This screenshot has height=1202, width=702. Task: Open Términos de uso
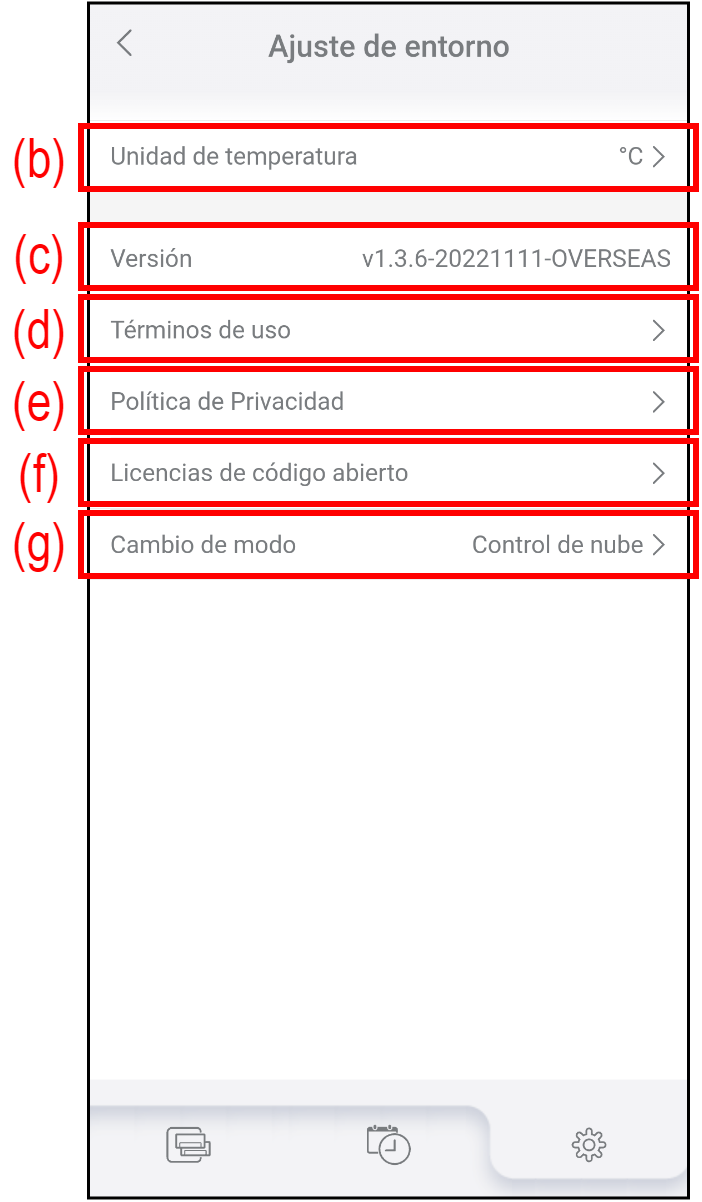(386, 330)
